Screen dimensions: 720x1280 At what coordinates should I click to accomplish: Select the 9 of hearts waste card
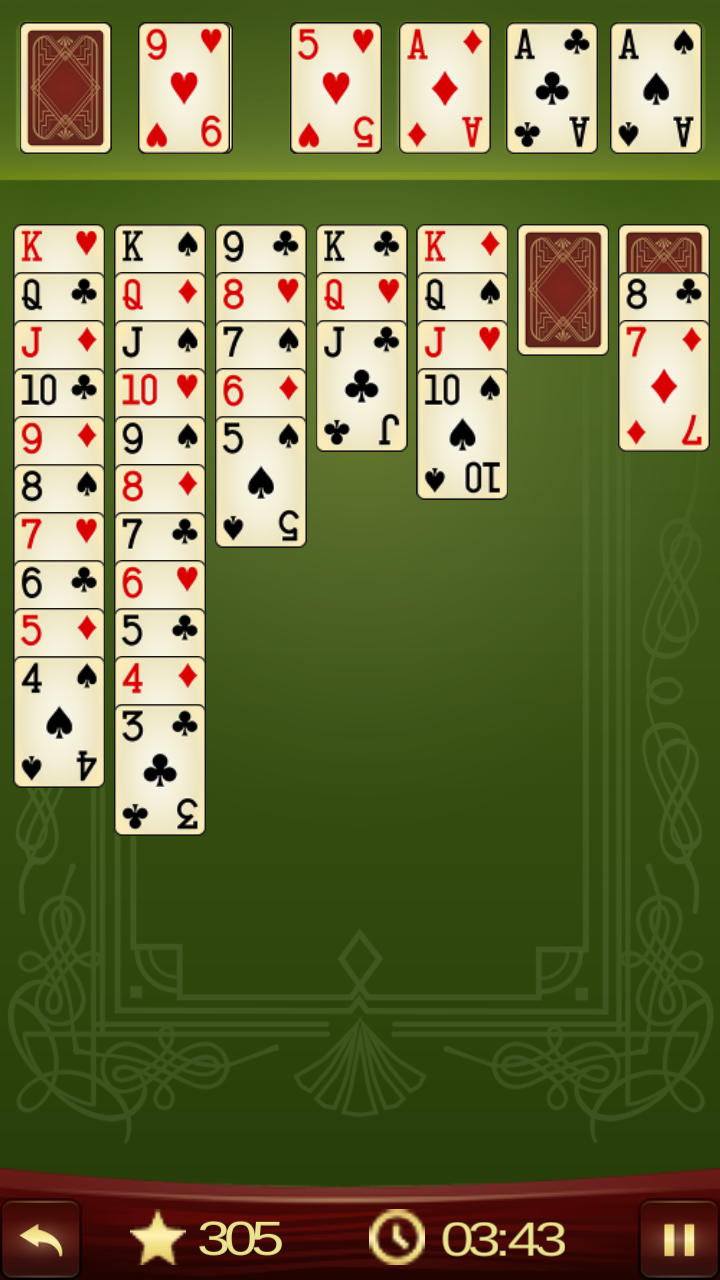pyautogui.click(x=184, y=88)
